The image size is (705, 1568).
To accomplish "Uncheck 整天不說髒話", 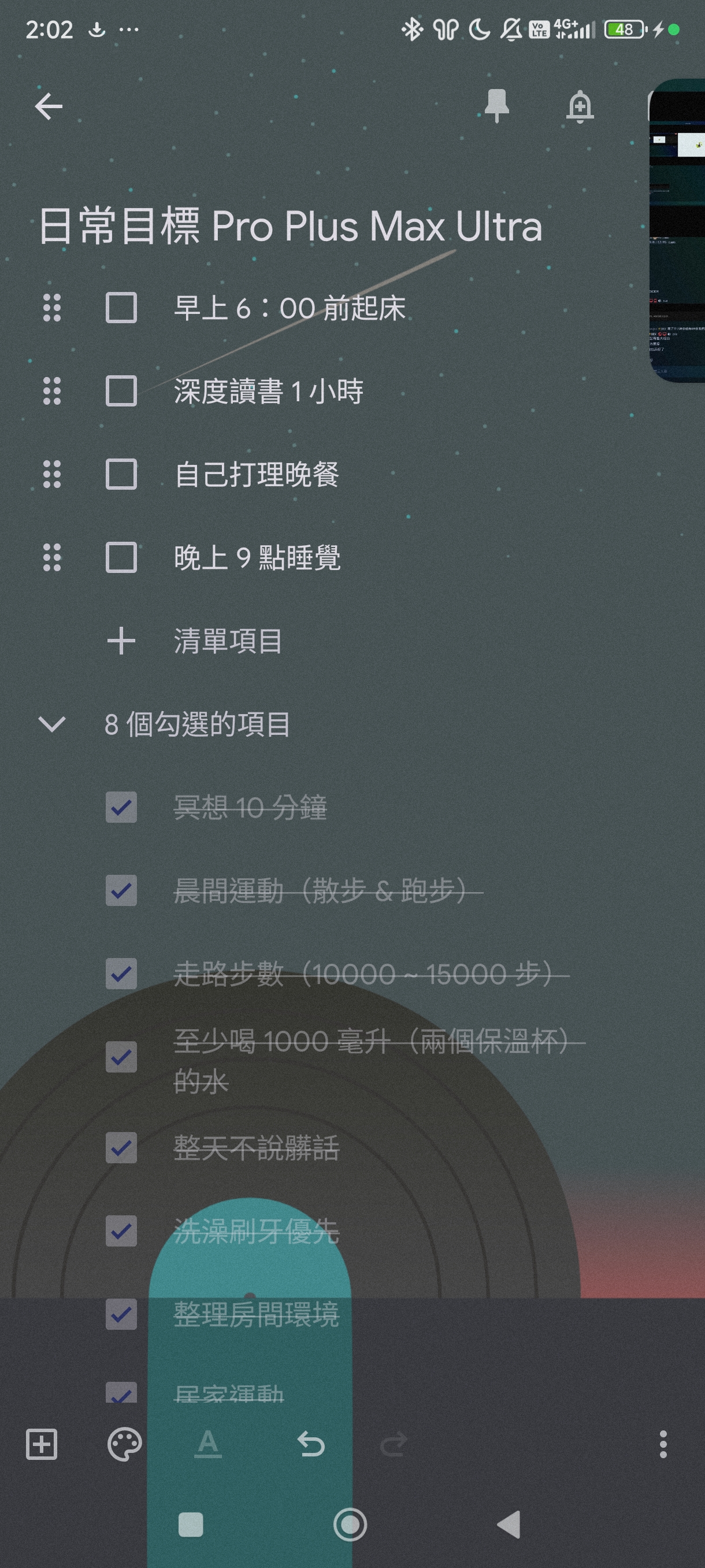I will 121,1148.
